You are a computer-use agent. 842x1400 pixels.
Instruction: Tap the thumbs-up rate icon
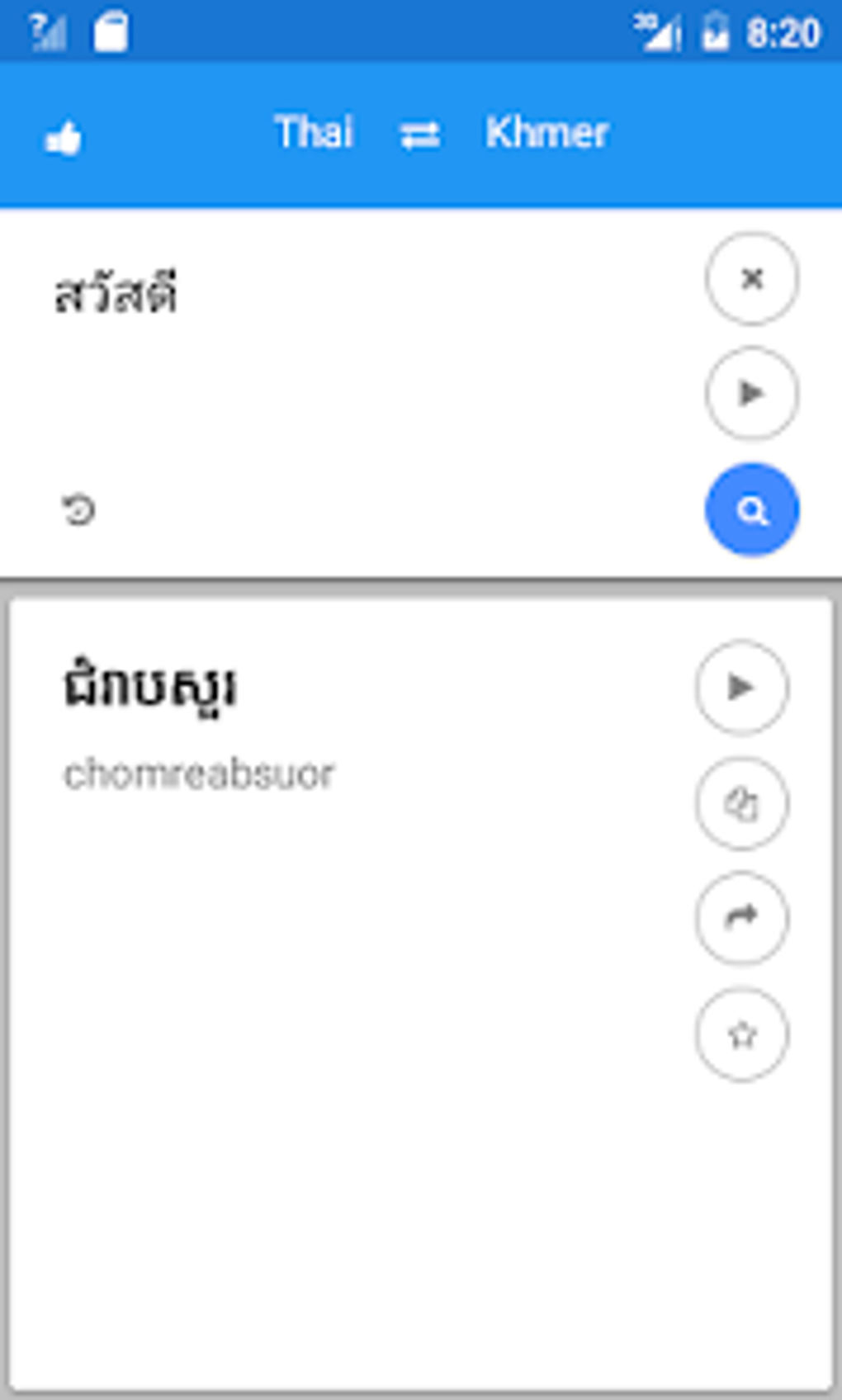pyautogui.click(x=64, y=136)
